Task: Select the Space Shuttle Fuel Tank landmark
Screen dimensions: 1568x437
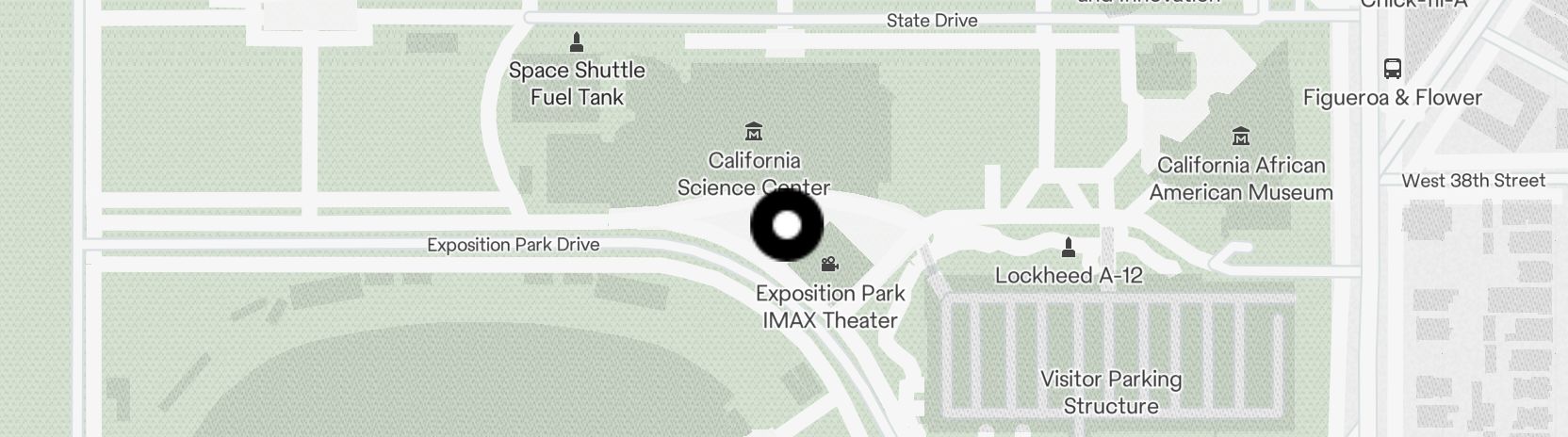Action: [577, 42]
